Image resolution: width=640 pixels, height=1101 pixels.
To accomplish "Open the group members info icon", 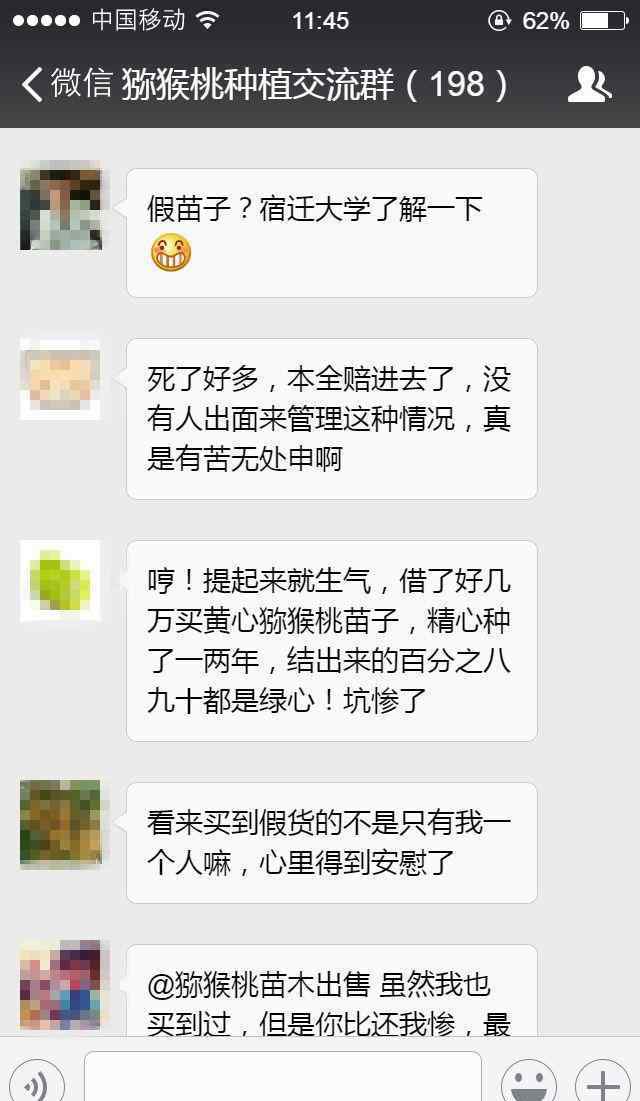I will 589,85.
